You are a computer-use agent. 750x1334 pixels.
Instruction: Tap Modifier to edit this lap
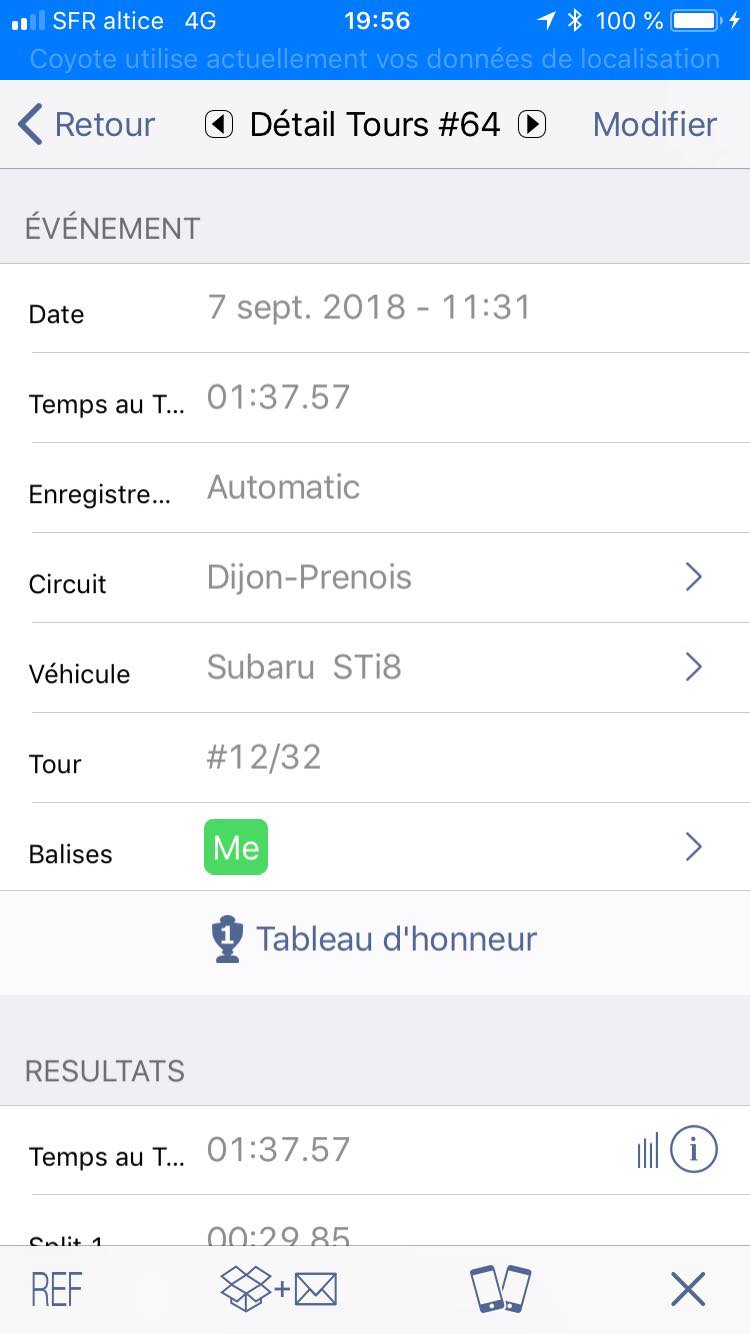(x=654, y=125)
